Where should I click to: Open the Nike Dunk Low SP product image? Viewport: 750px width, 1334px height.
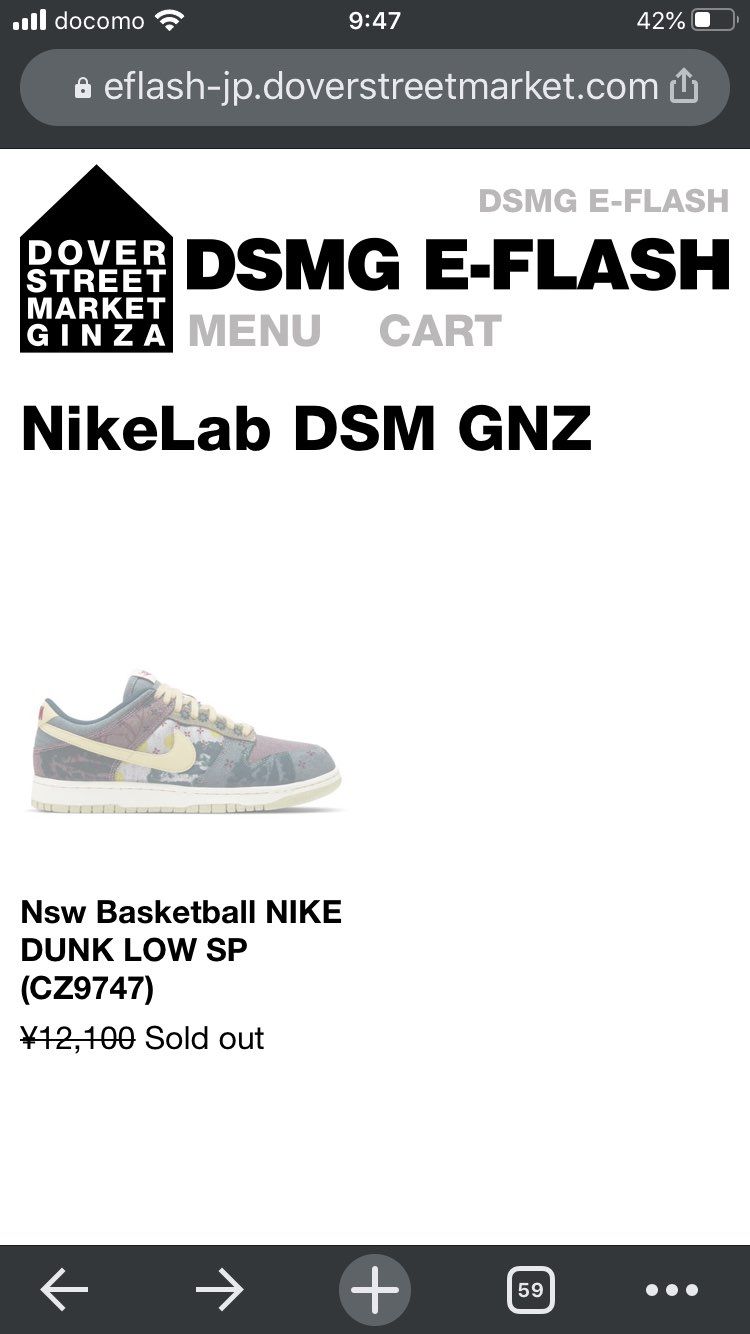187,740
